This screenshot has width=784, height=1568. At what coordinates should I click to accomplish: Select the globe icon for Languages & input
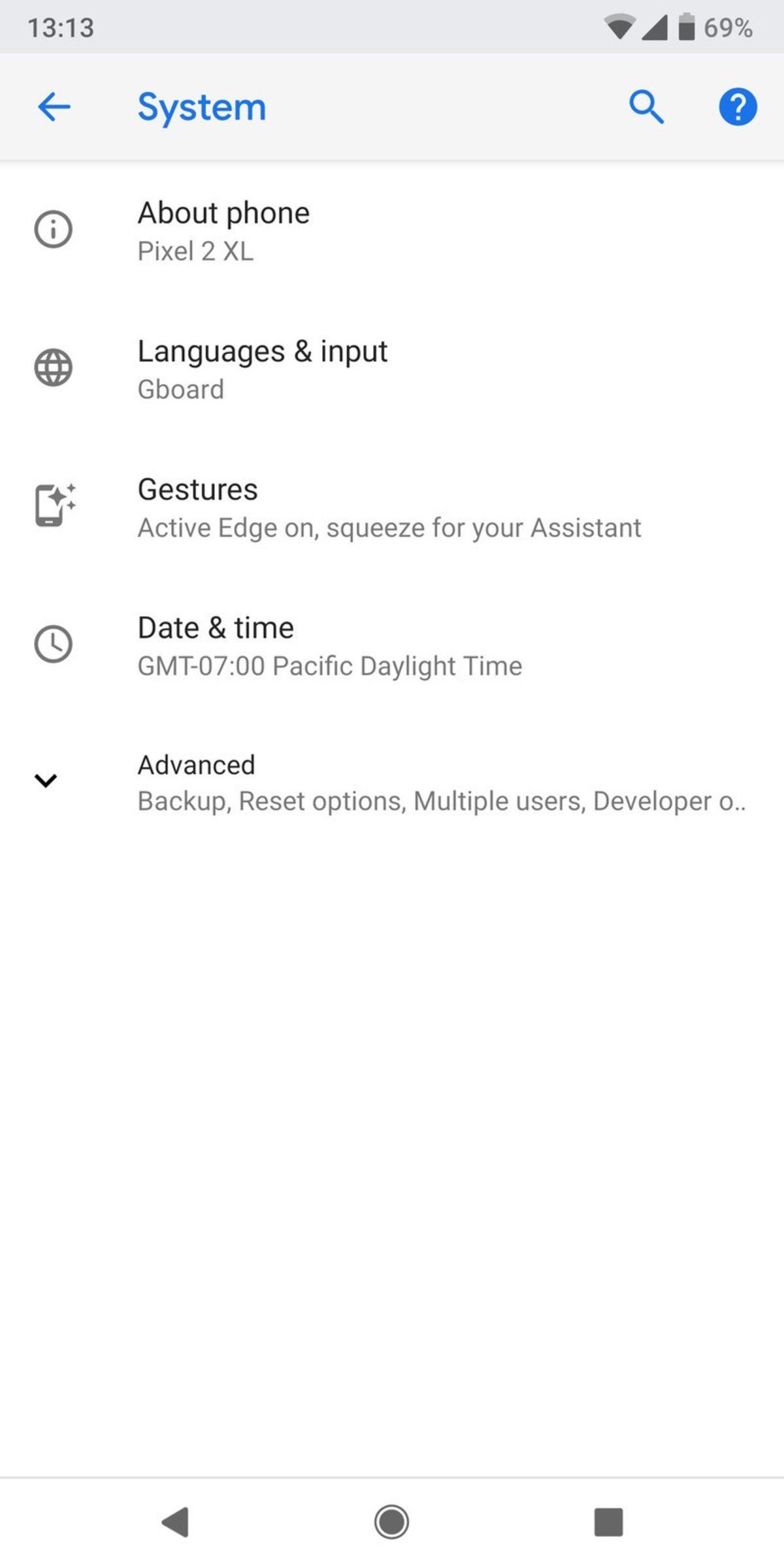click(x=53, y=368)
